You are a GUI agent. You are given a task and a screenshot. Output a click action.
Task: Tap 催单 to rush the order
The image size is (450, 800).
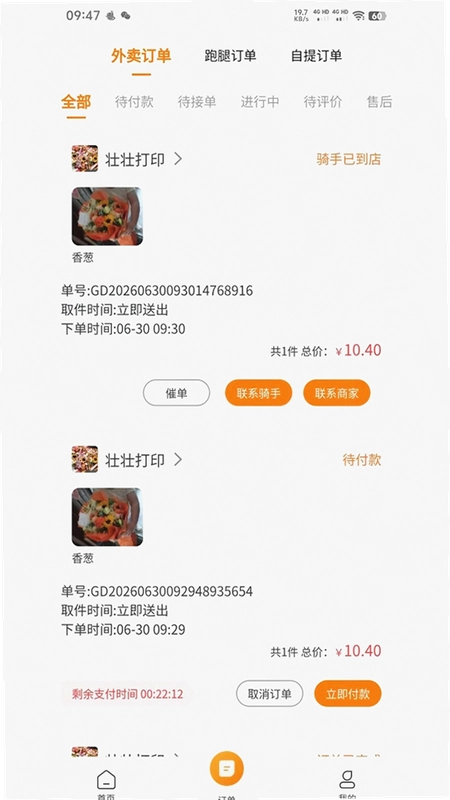click(x=176, y=393)
